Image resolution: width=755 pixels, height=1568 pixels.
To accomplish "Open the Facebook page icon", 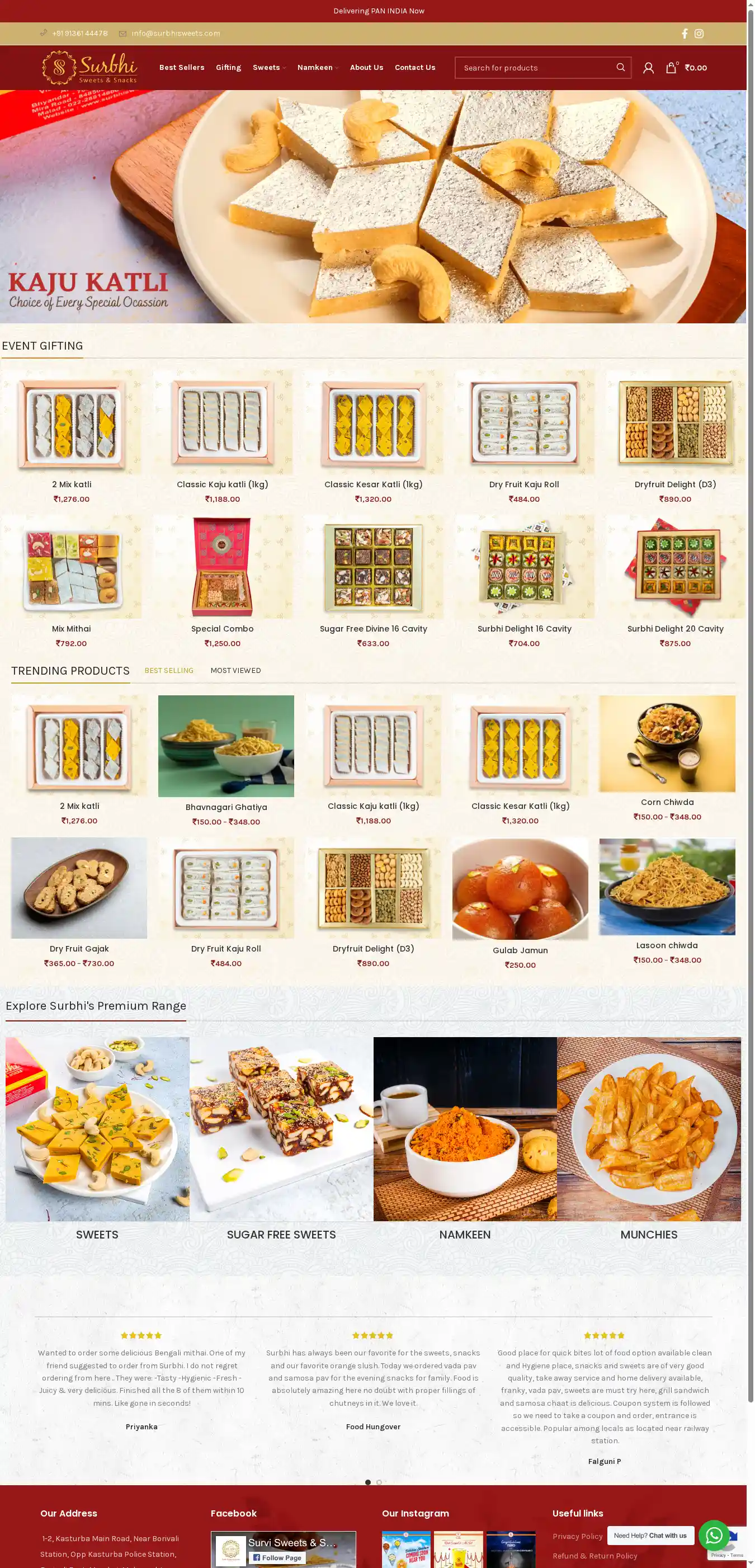I will point(685,34).
